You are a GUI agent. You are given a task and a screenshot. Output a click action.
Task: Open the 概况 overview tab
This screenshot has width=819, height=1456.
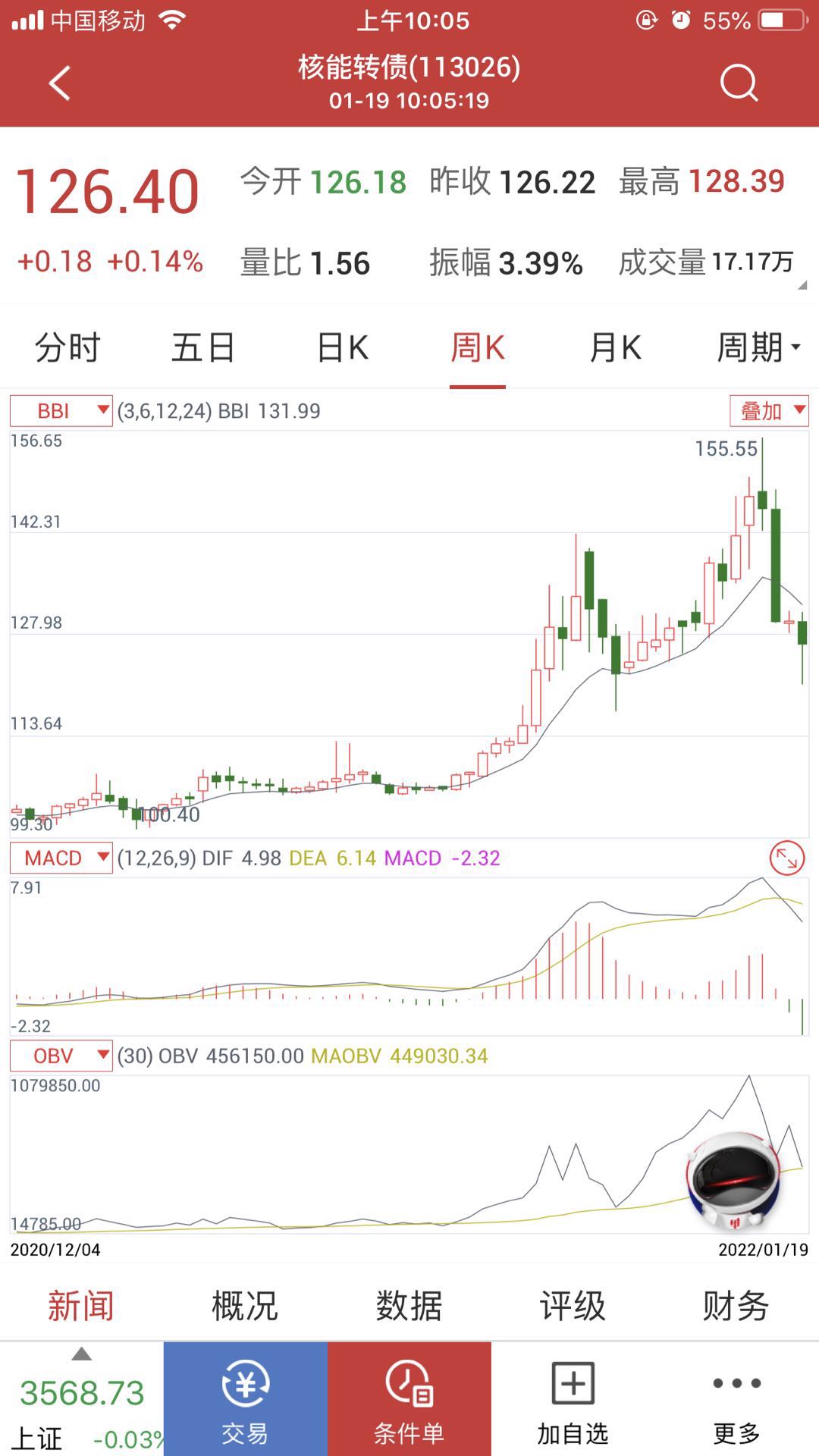(245, 1306)
